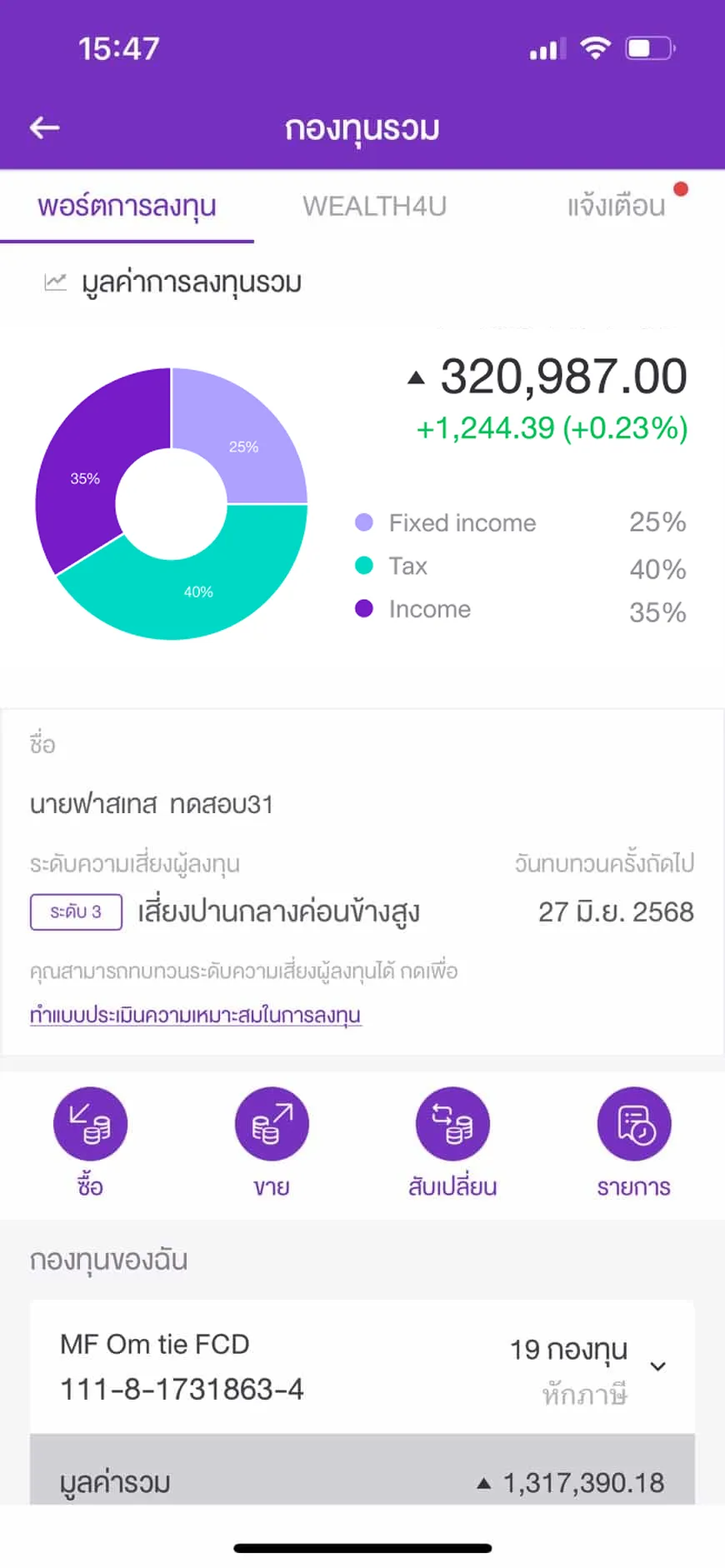Open the investment suitability assessment link

tap(195, 1015)
